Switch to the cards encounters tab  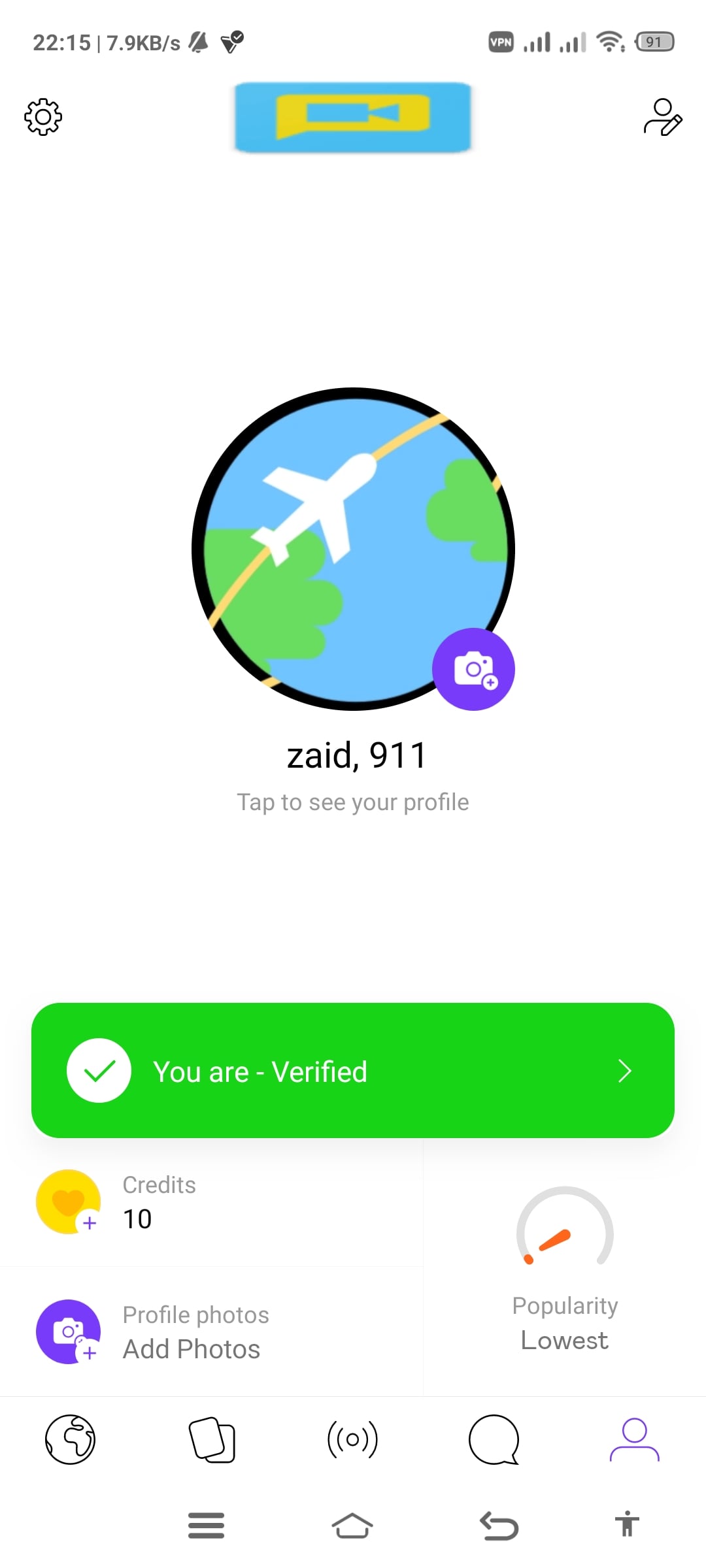212,1439
